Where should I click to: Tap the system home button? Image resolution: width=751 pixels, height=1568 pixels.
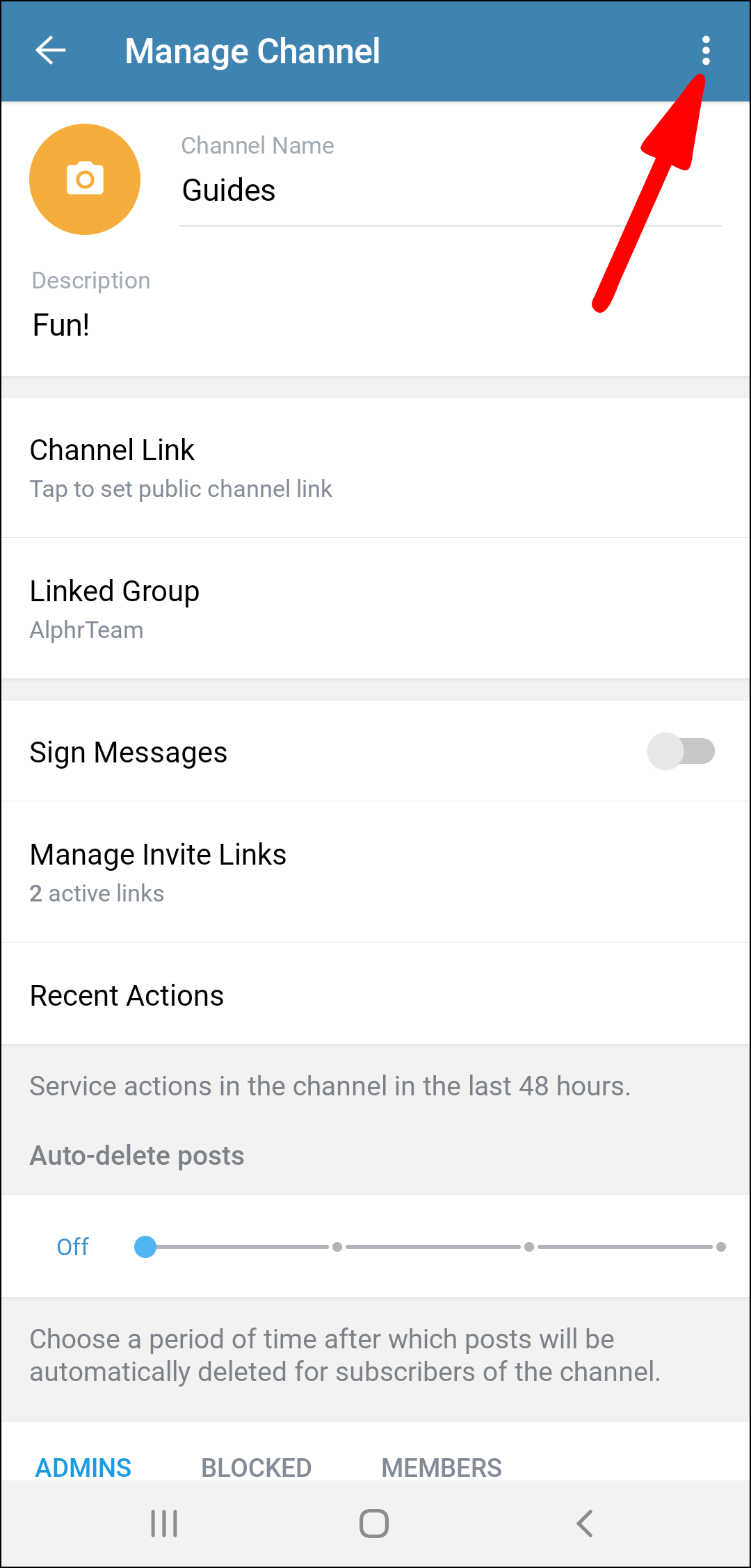(x=374, y=1524)
